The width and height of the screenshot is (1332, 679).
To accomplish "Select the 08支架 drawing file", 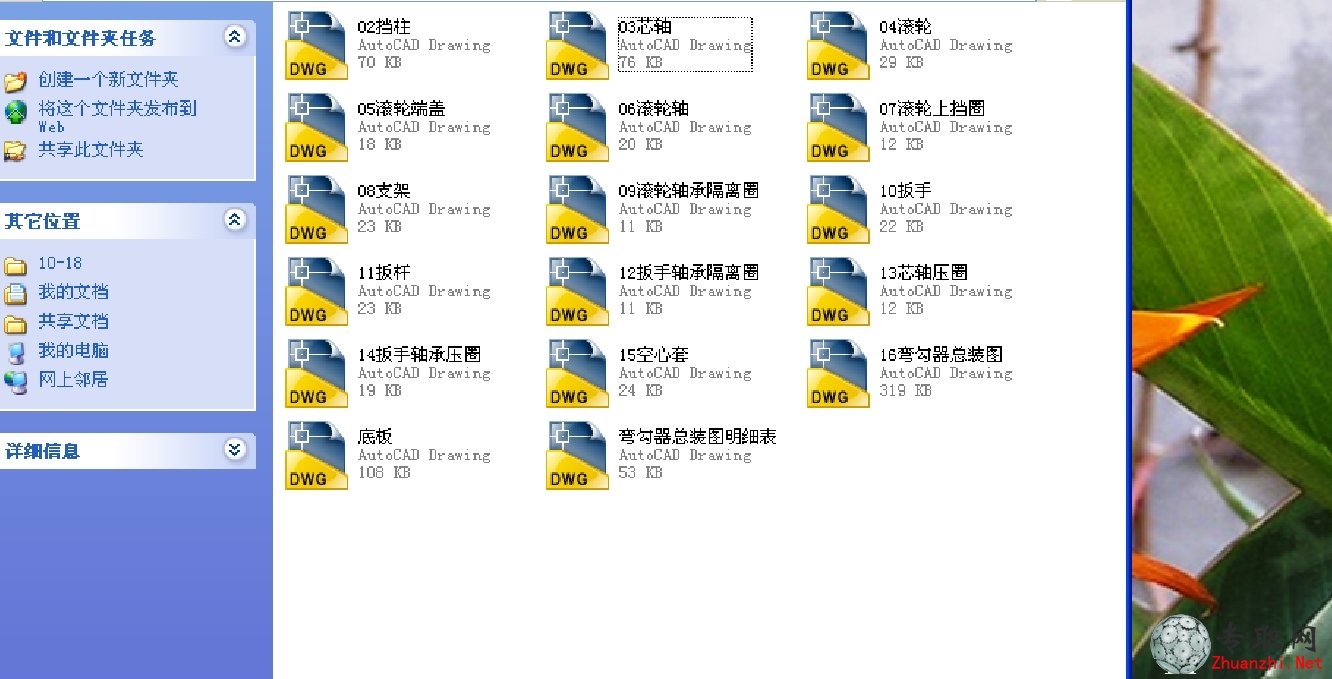I will pyautogui.click(x=317, y=209).
